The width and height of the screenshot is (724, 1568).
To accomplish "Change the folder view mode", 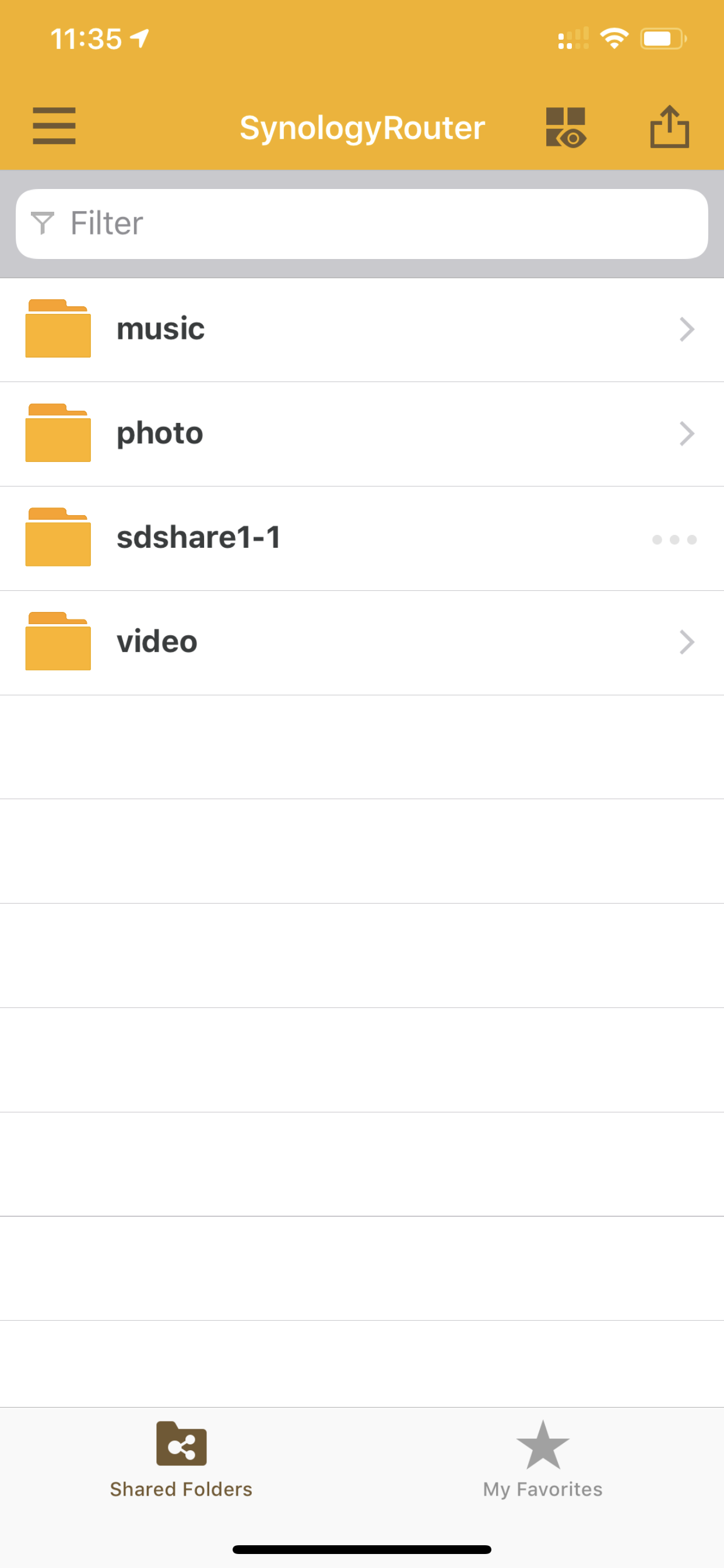I will (x=565, y=127).
